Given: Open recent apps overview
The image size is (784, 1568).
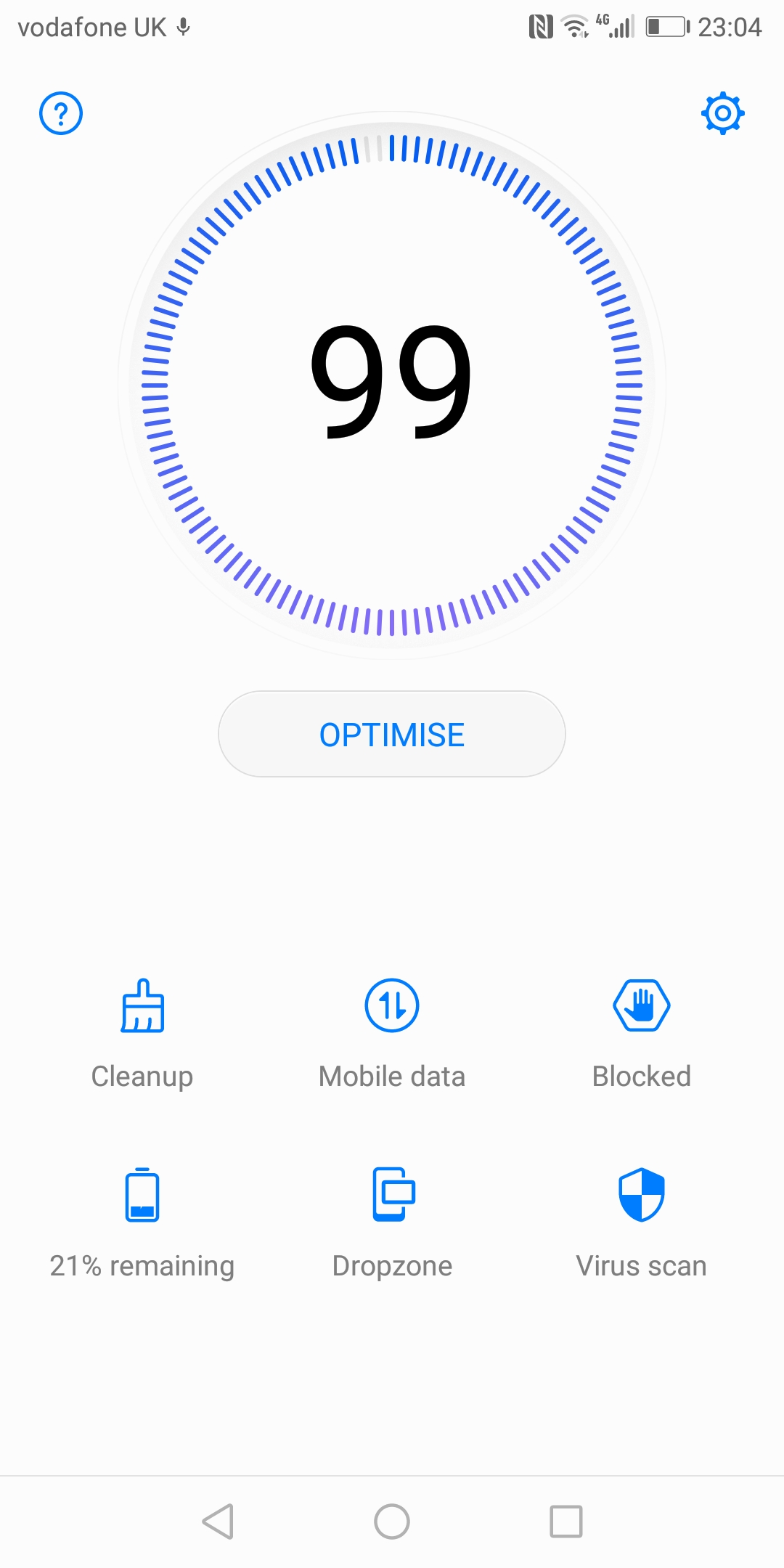Looking at the screenshot, I should pos(566,1521).
